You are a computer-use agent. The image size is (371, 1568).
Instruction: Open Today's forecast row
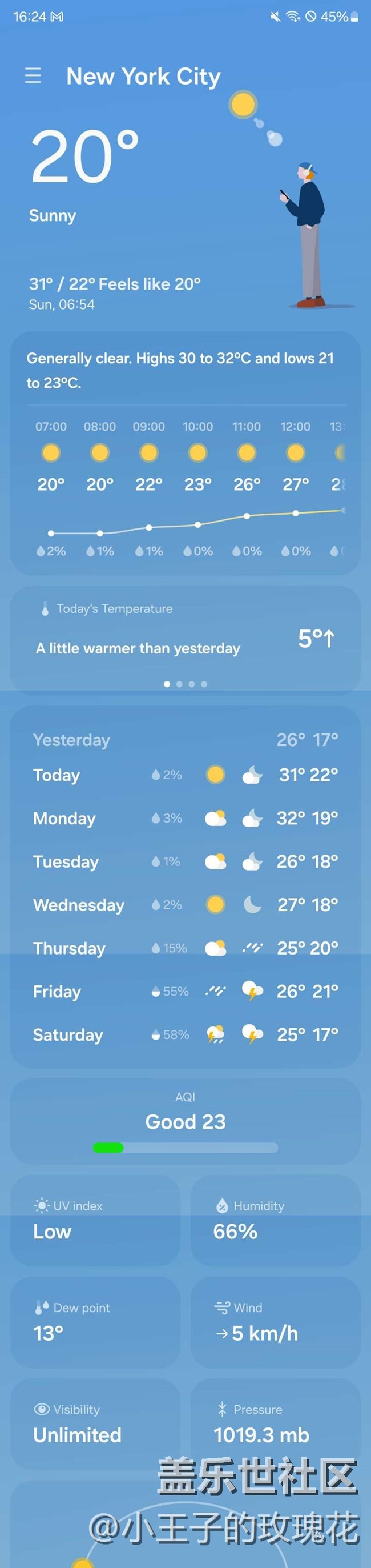185,775
